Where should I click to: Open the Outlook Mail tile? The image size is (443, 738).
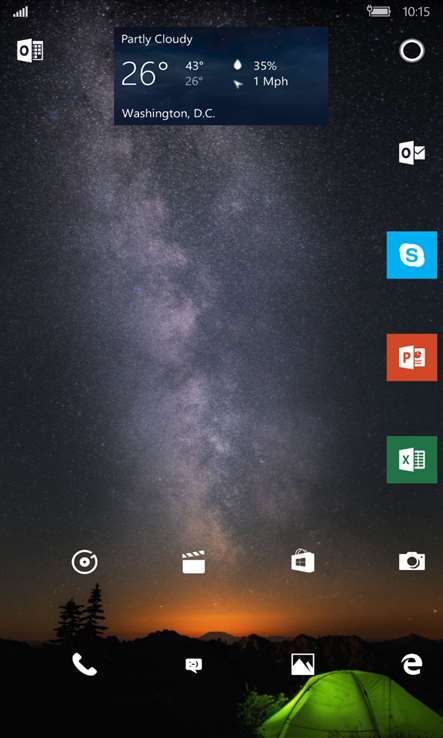click(x=412, y=153)
